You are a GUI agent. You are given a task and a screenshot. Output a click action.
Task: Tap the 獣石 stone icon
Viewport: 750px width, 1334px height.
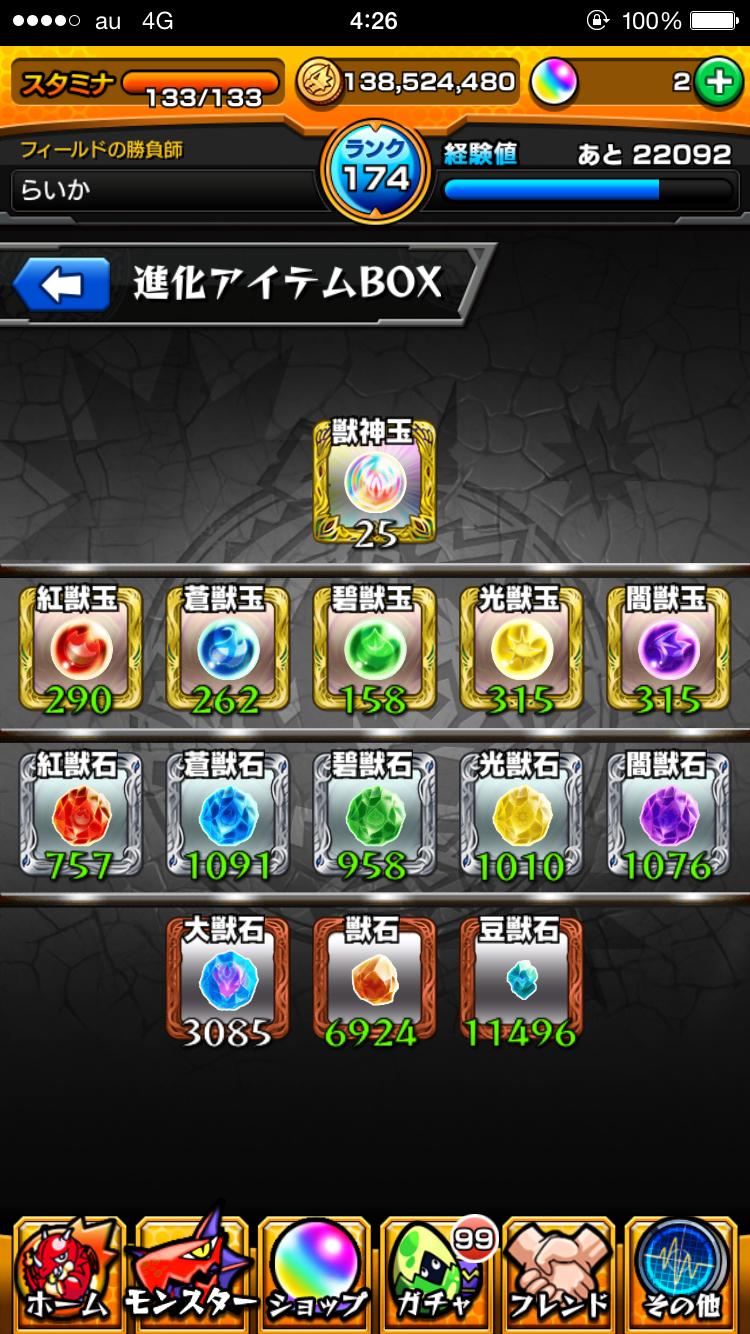(x=374, y=978)
